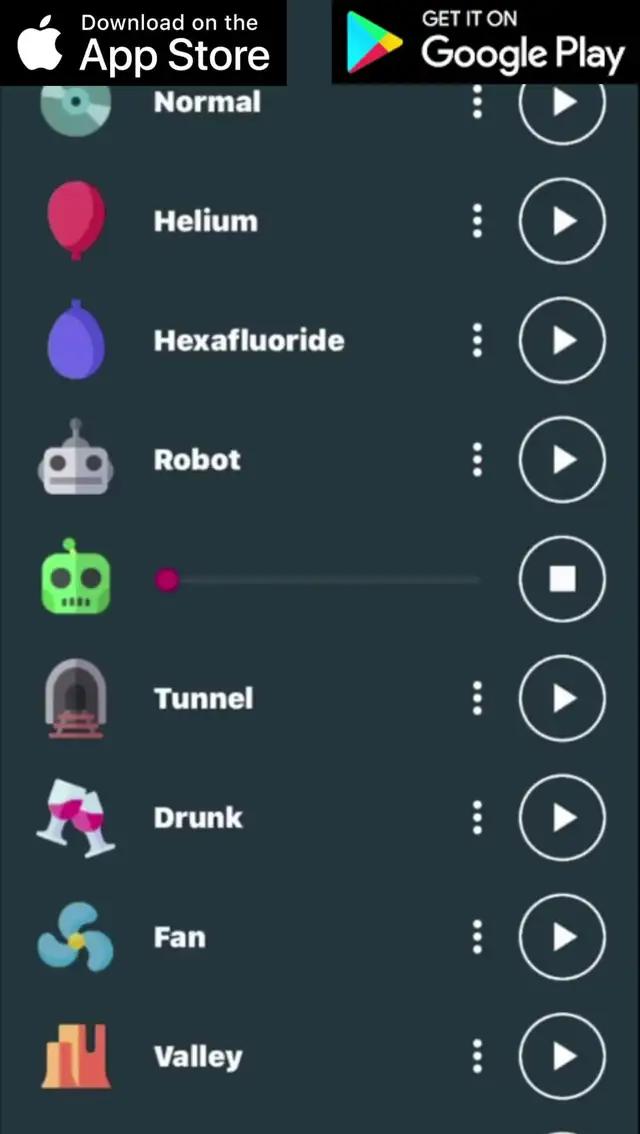The image size is (640, 1134).
Task: Open options for Helium effect
Action: coord(477,221)
